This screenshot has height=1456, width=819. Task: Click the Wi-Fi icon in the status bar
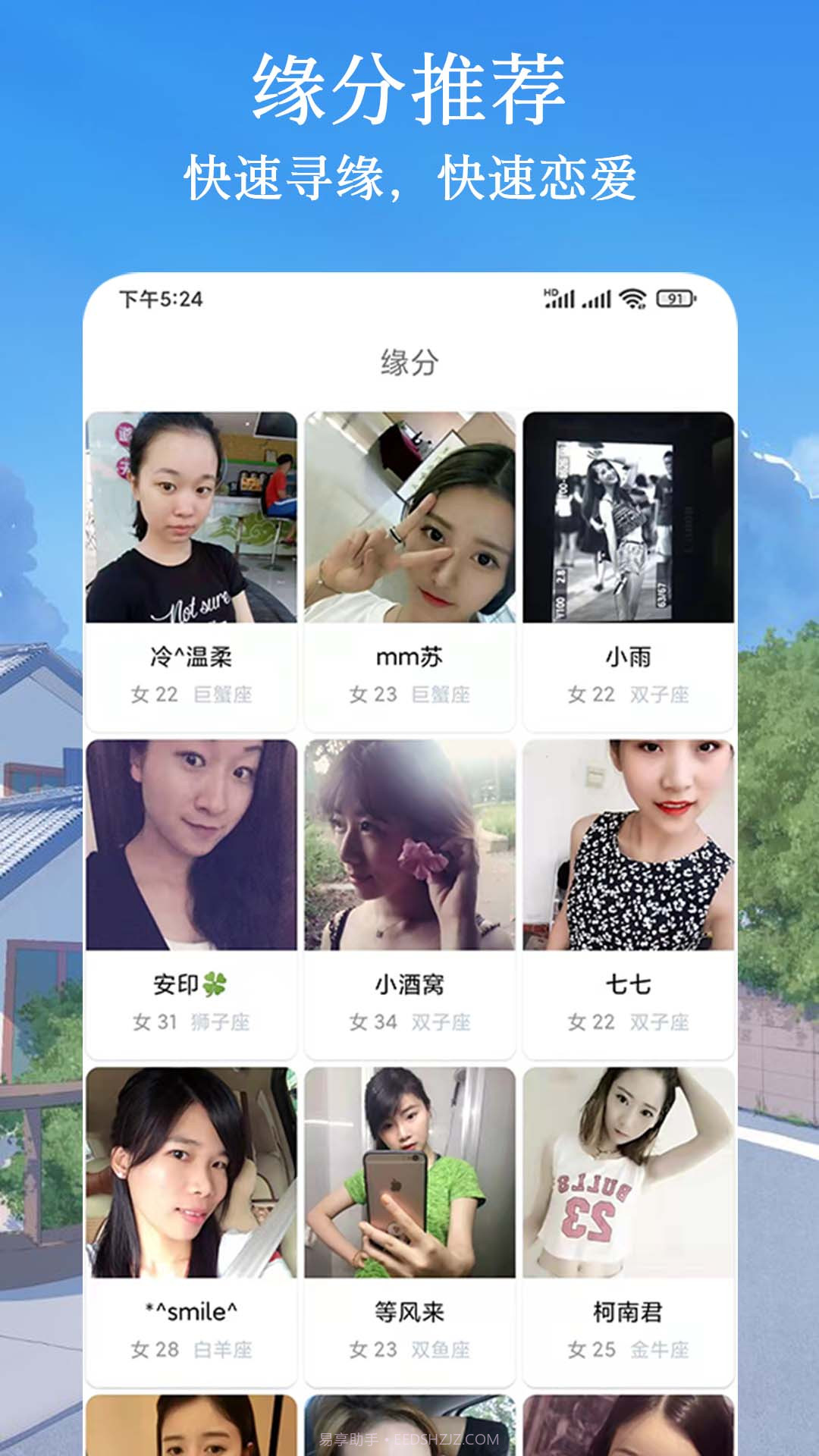[633, 299]
